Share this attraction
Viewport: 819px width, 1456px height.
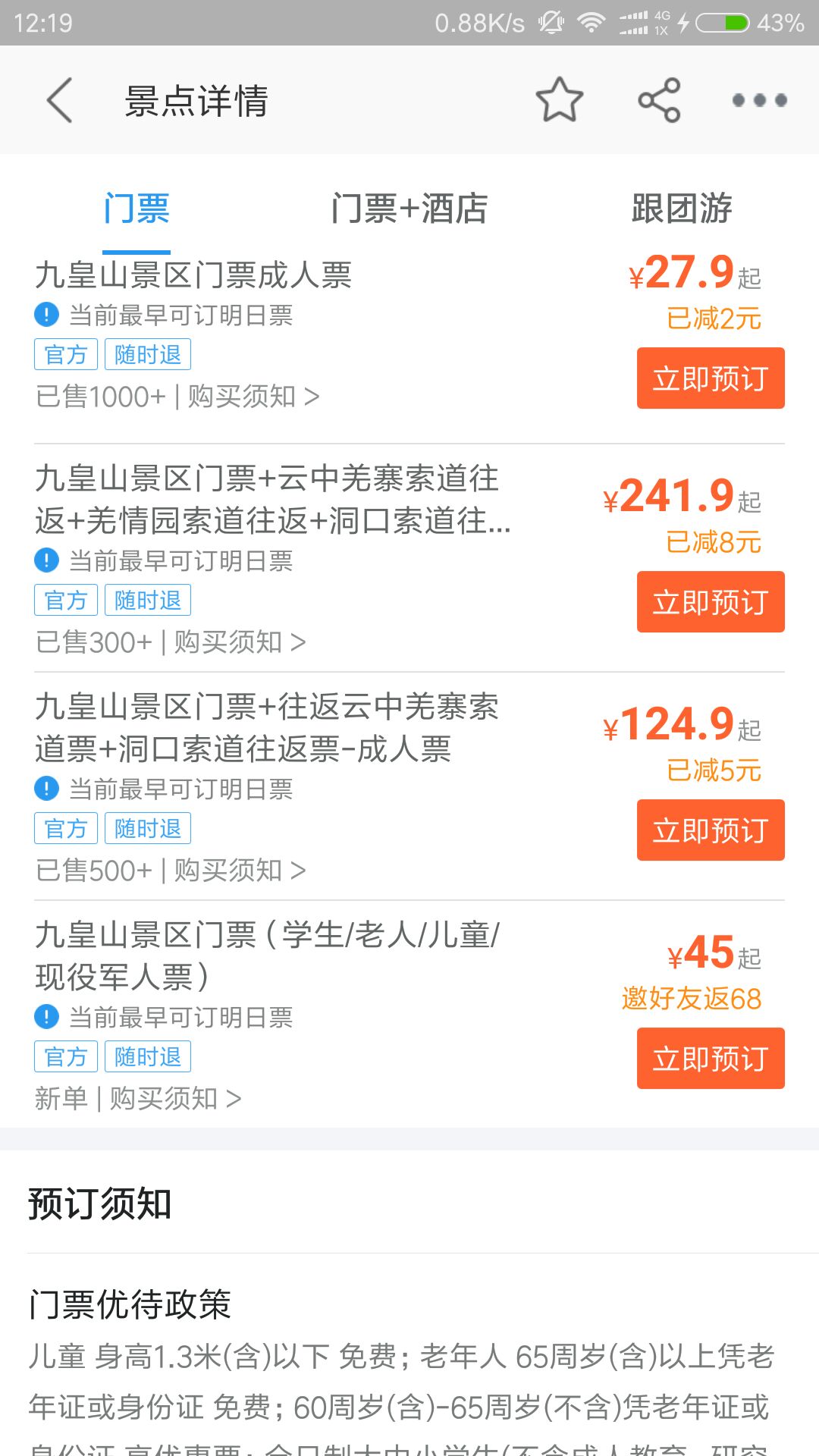pyautogui.click(x=659, y=100)
